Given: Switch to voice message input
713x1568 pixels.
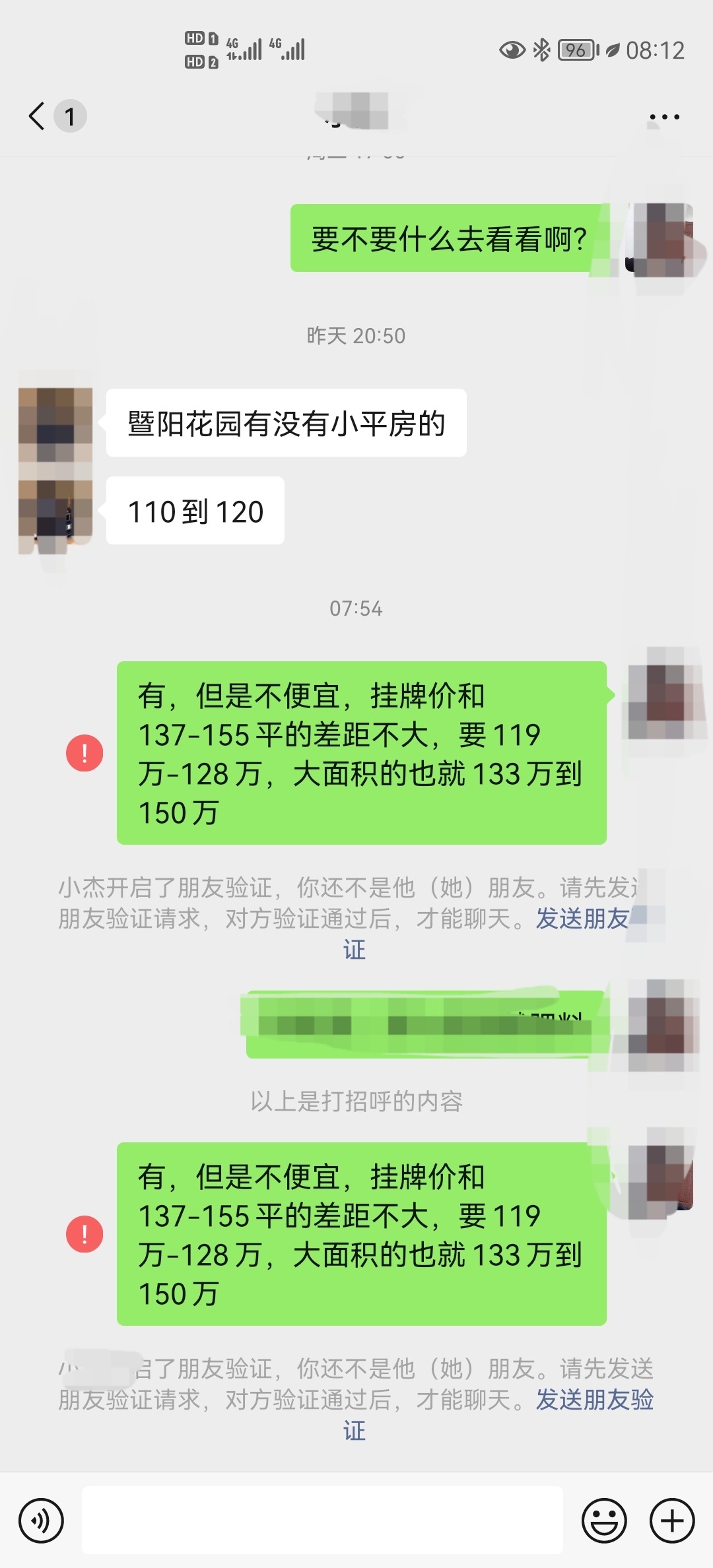Looking at the screenshot, I should pos(41,1520).
